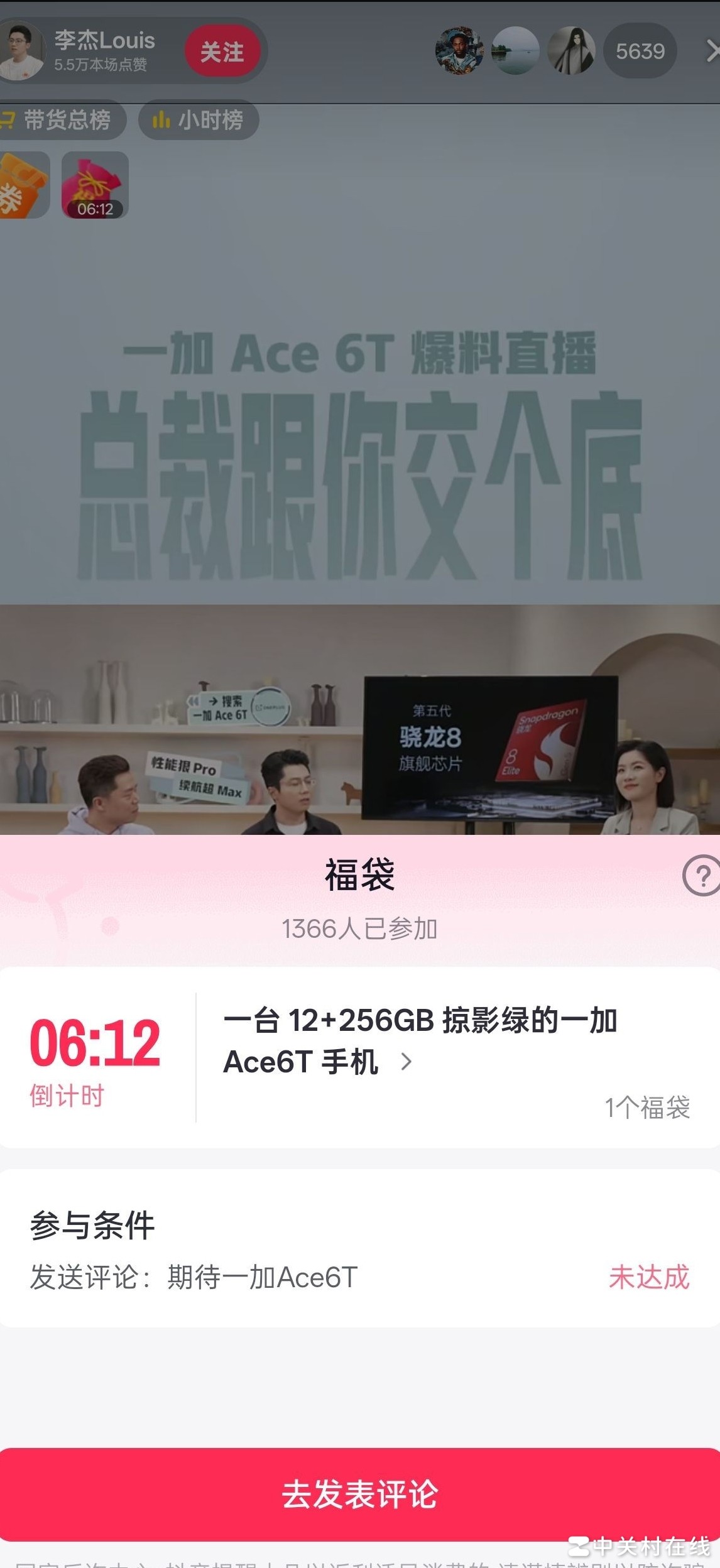Screen dimensions: 720x1568
Task: Tap 去发表评论 to post the comment
Action: (360, 1494)
